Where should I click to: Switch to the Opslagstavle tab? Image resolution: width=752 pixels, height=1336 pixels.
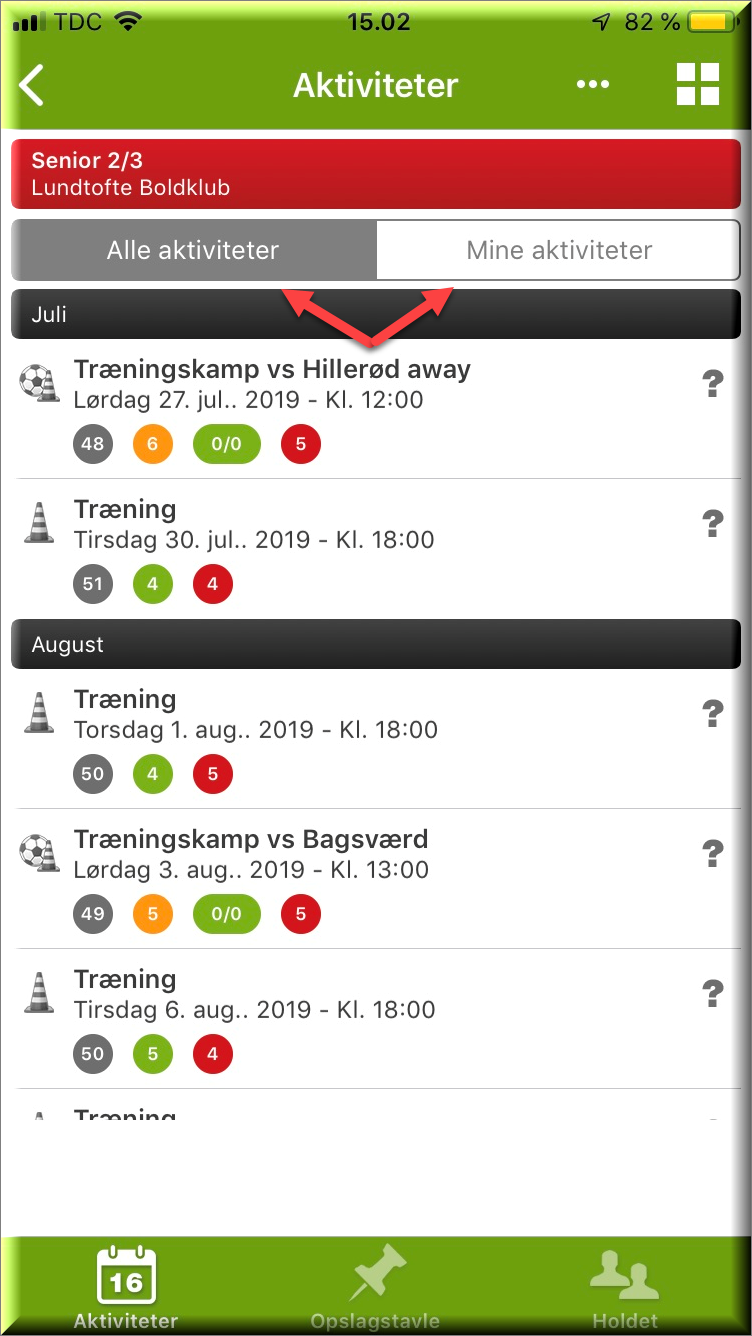(x=375, y=1287)
